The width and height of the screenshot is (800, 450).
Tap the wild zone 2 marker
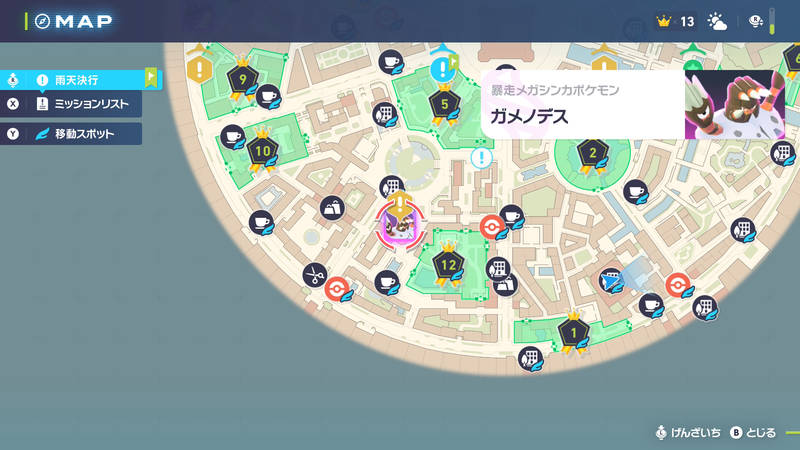tap(593, 153)
